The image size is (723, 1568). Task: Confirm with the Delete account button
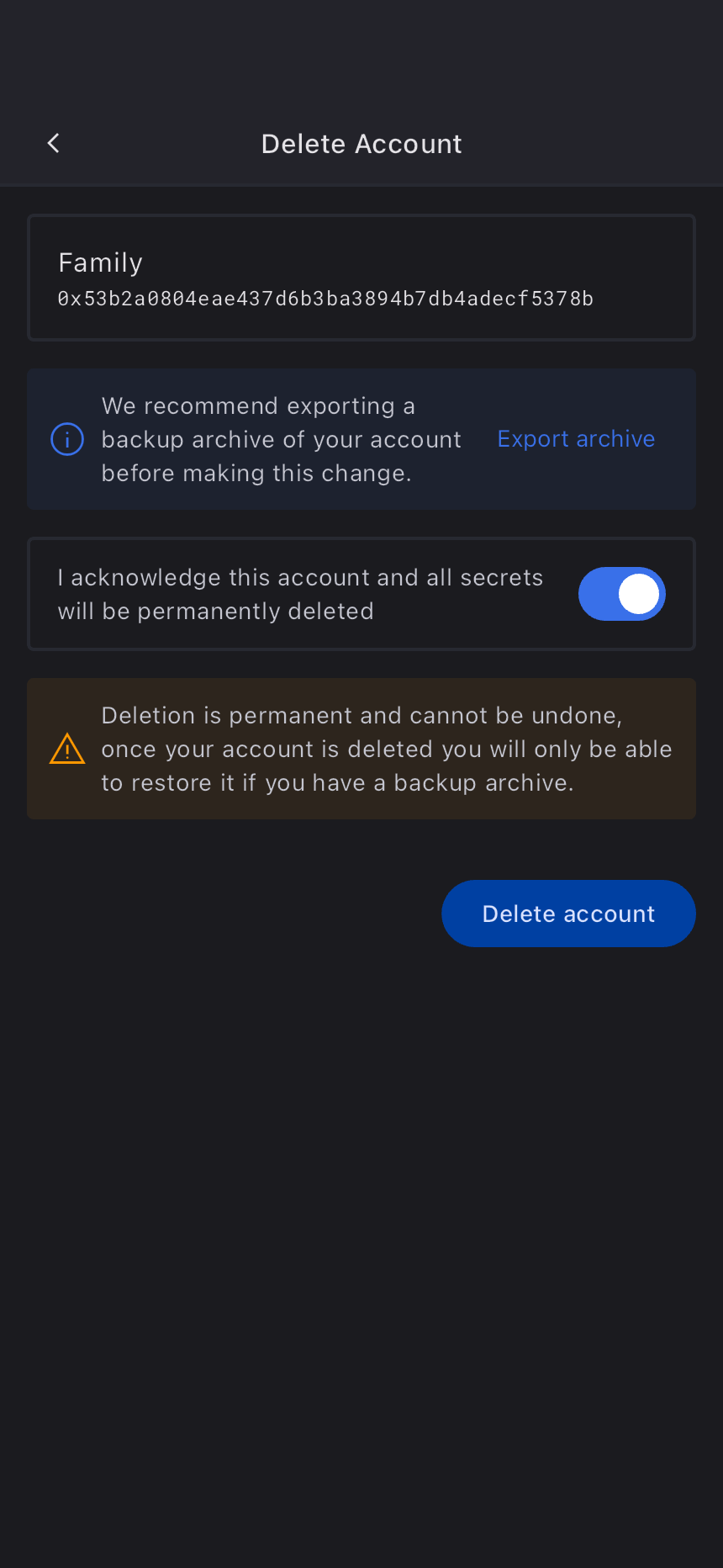568,914
